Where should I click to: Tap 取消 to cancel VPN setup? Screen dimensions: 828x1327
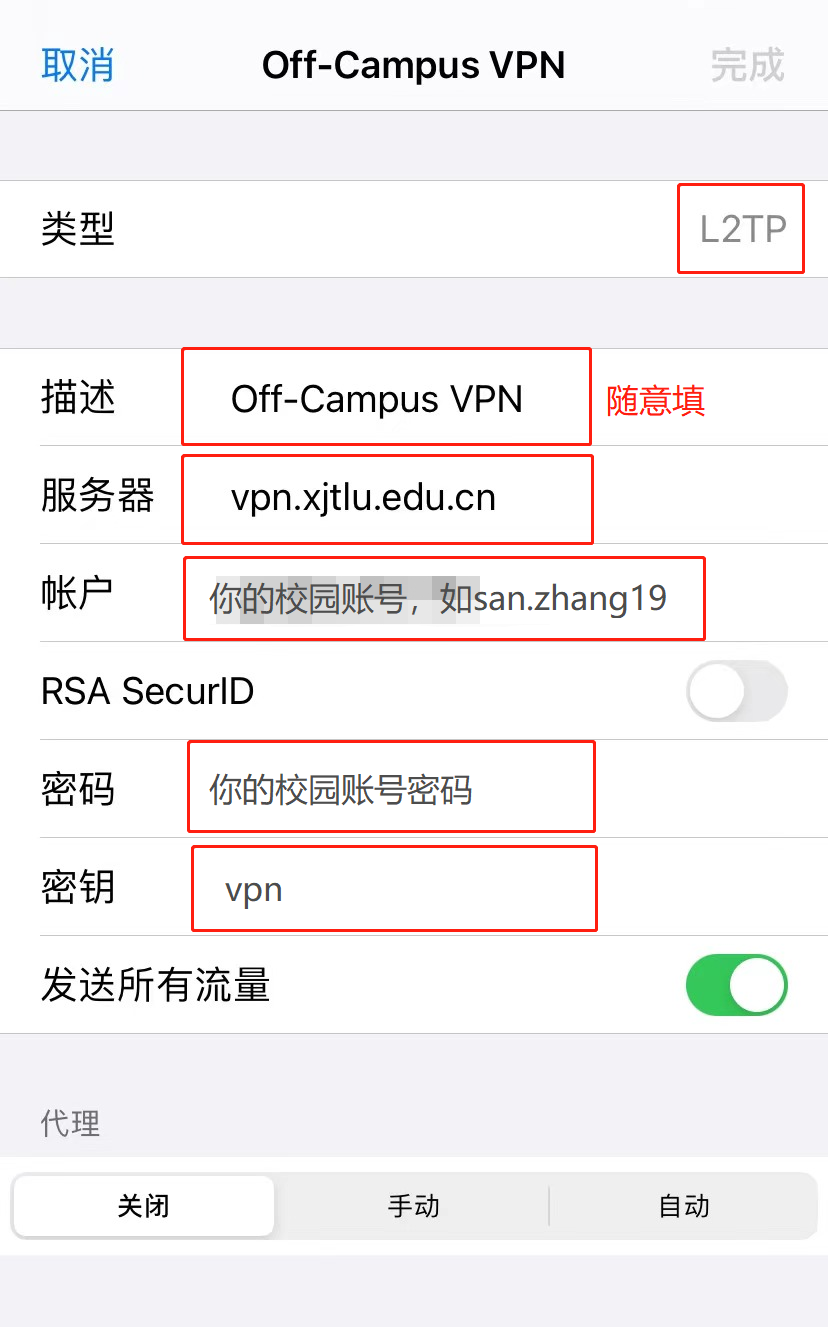pyautogui.click(x=78, y=65)
